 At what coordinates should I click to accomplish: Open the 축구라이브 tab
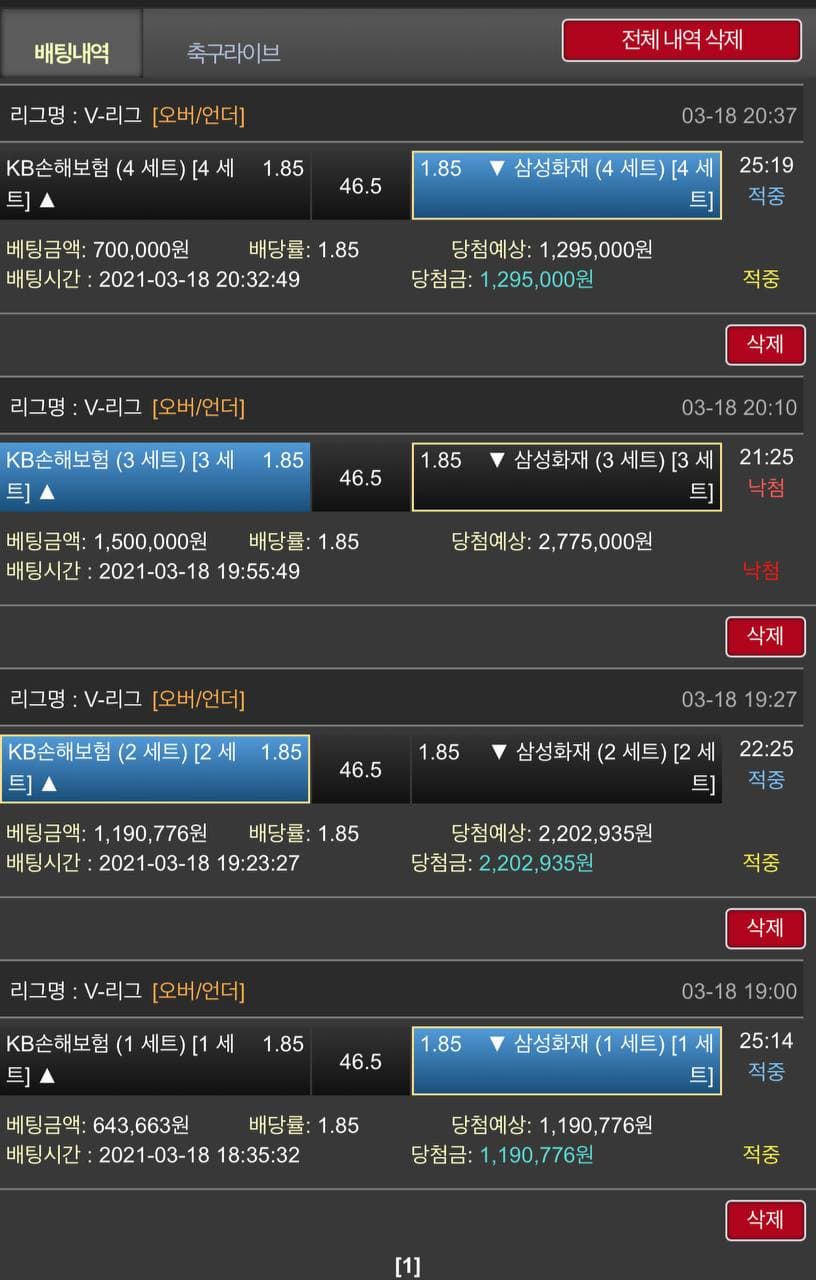233,52
